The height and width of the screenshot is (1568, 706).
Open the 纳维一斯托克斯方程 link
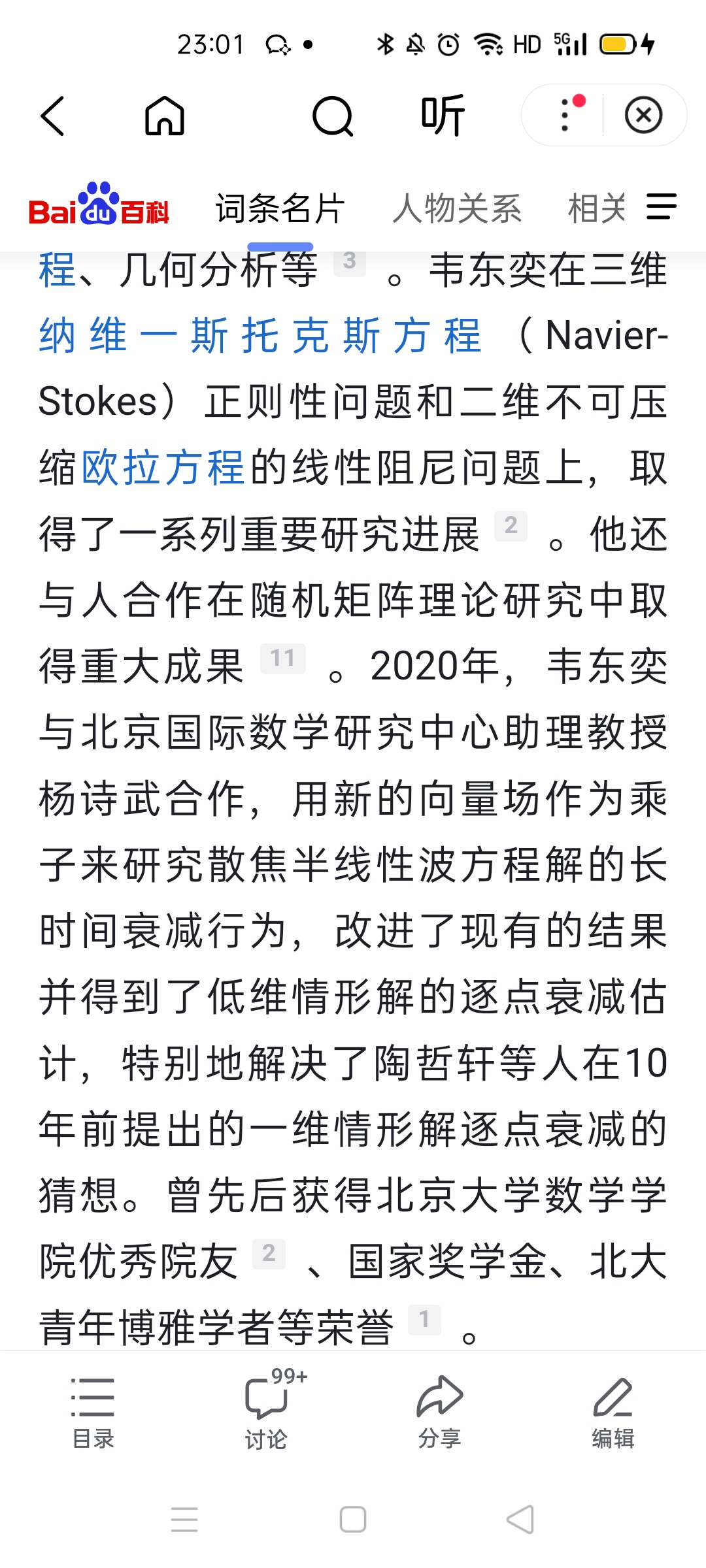pyautogui.click(x=260, y=336)
